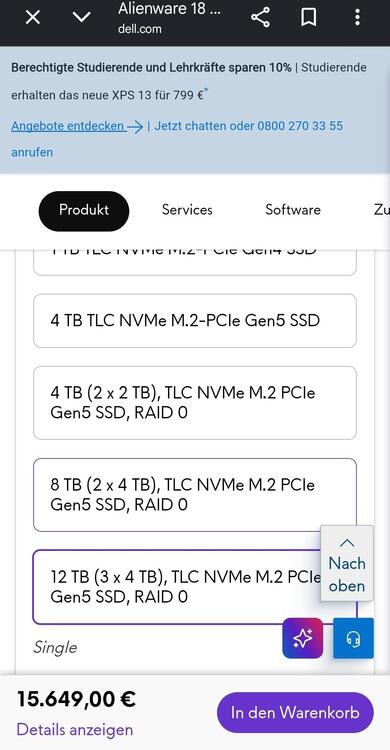390x750 pixels.
Task: Choose the 4 TB TLC NVMe Gen5 SSD option
Action: (x=195, y=320)
